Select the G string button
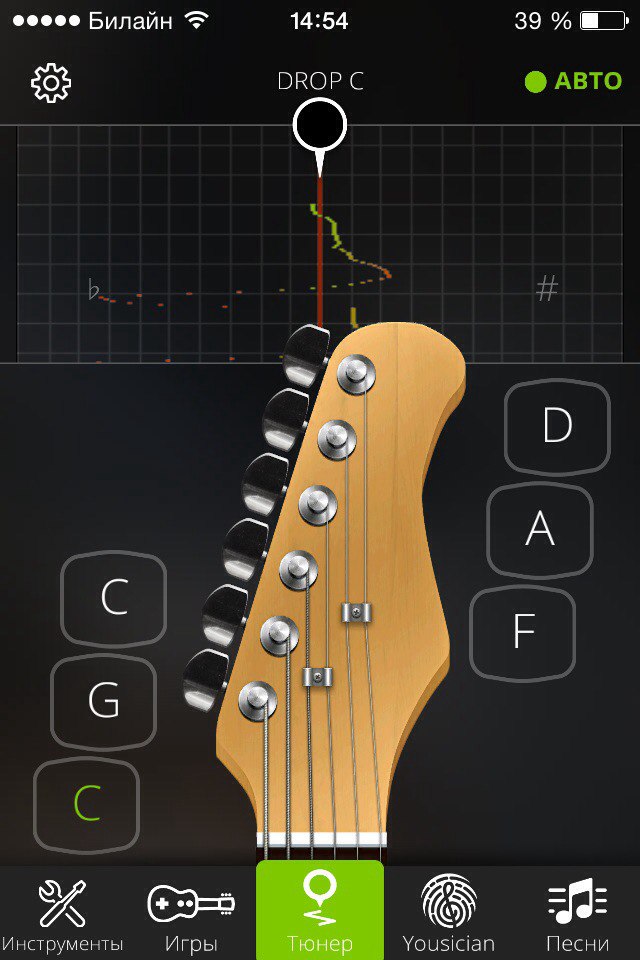 point(104,702)
